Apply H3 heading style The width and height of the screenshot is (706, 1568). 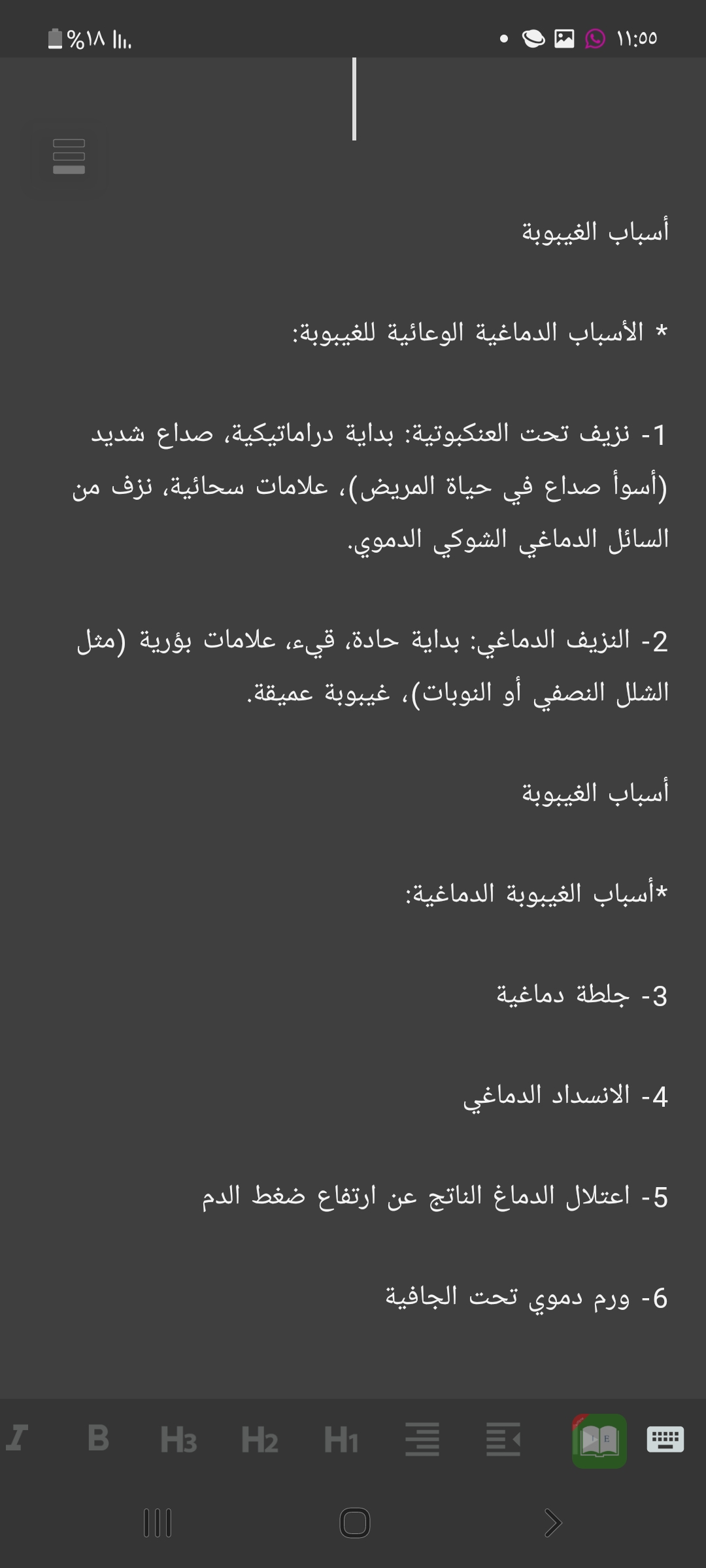[x=178, y=1440]
